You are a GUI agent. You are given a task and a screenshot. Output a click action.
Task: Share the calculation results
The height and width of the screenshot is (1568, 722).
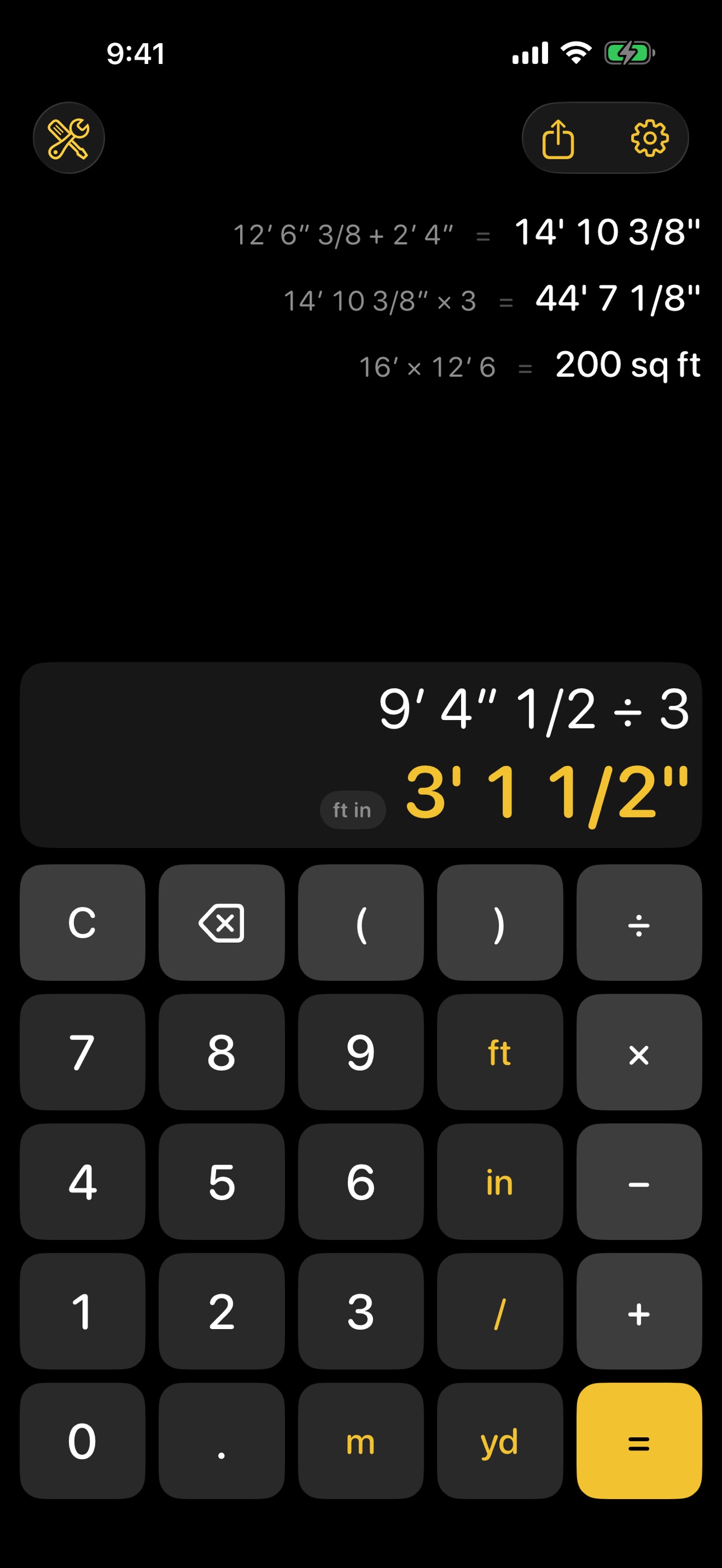pyautogui.click(x=558, y=139)
